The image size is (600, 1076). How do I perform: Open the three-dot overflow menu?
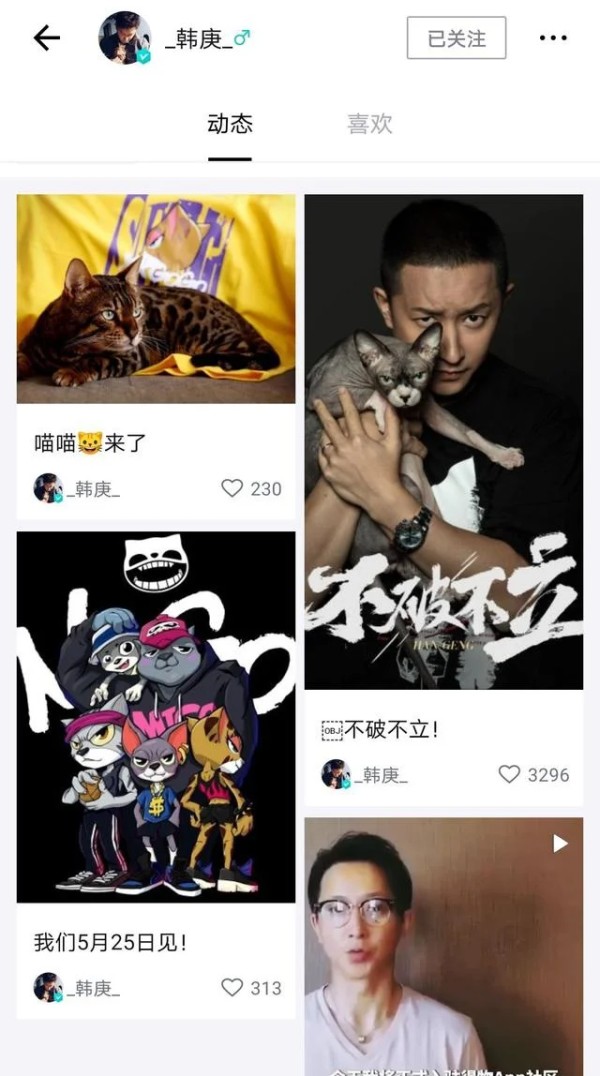[x=553, y=38]
